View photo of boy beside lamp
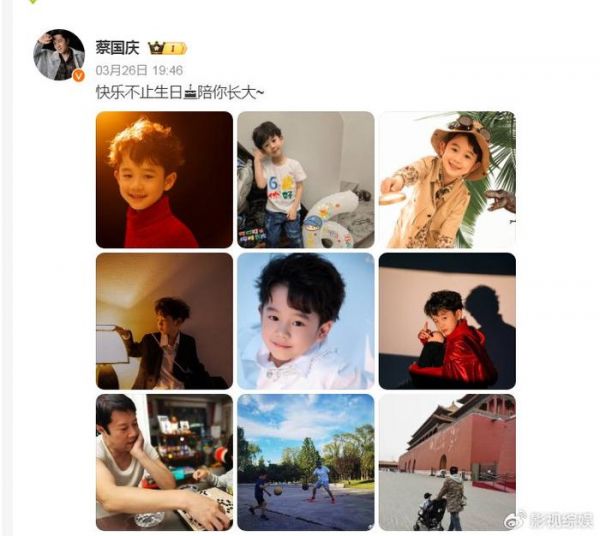This screenshot has width=600, height=536. 164,321
